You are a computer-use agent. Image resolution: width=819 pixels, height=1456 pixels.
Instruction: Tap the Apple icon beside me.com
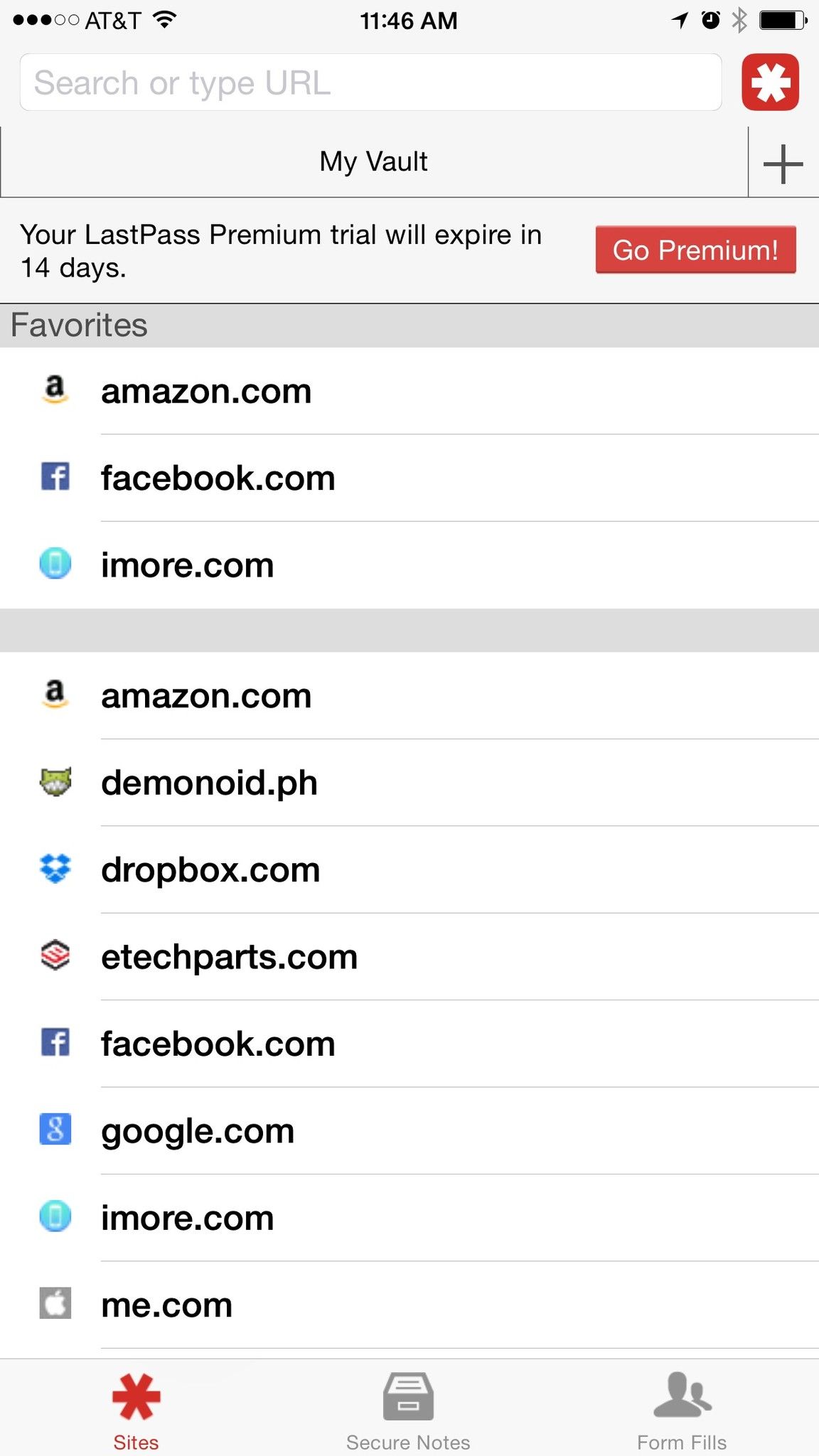click(x=55, y=1304)
